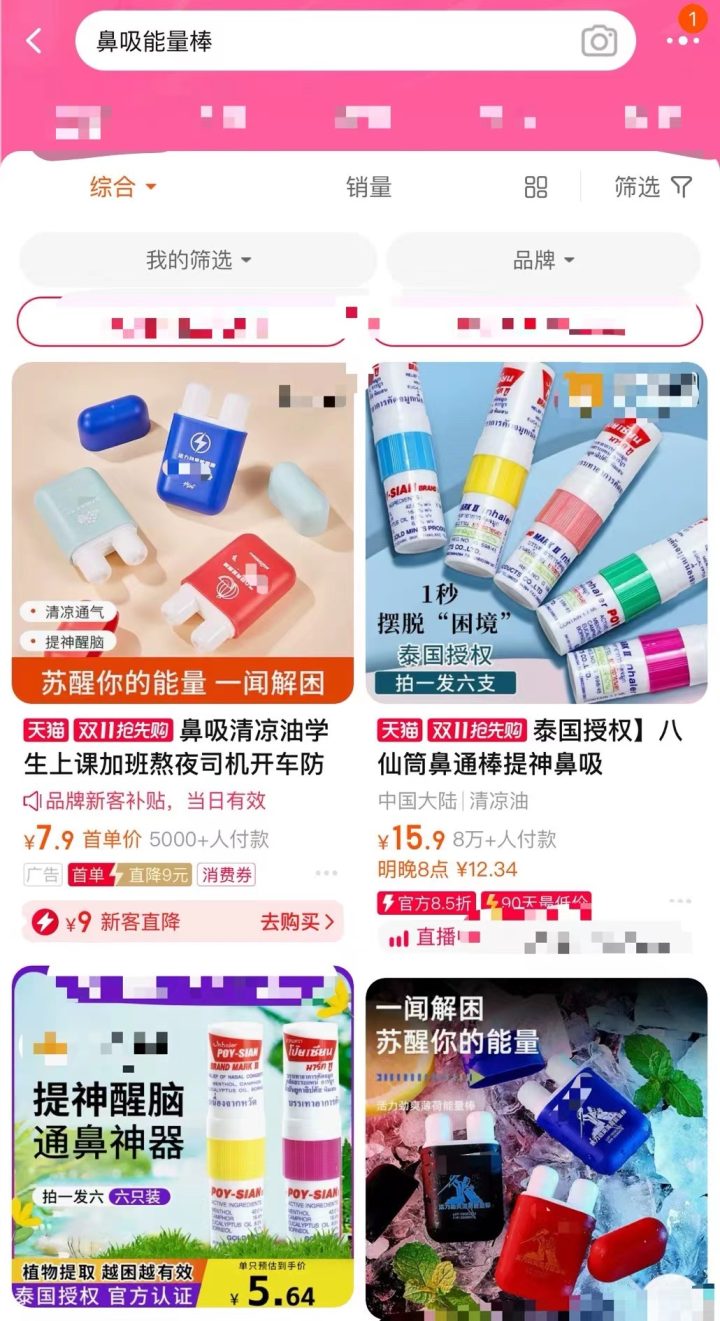This screenshot has height=1321, width=720.
Task: Open the camera image search
Action: [x=599, y=41]
